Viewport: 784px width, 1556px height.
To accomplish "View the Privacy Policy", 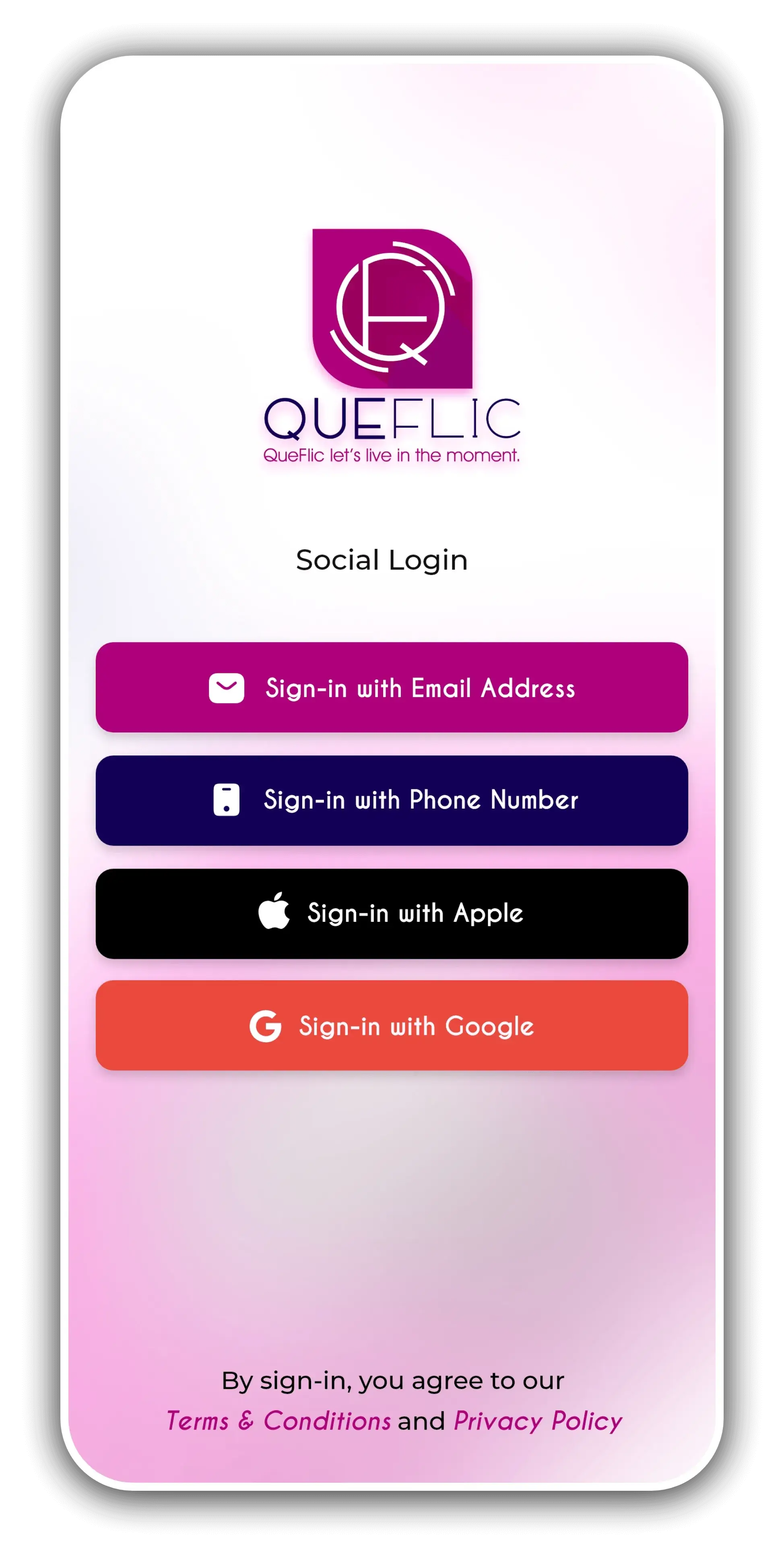I will (x=537, y=1421).
